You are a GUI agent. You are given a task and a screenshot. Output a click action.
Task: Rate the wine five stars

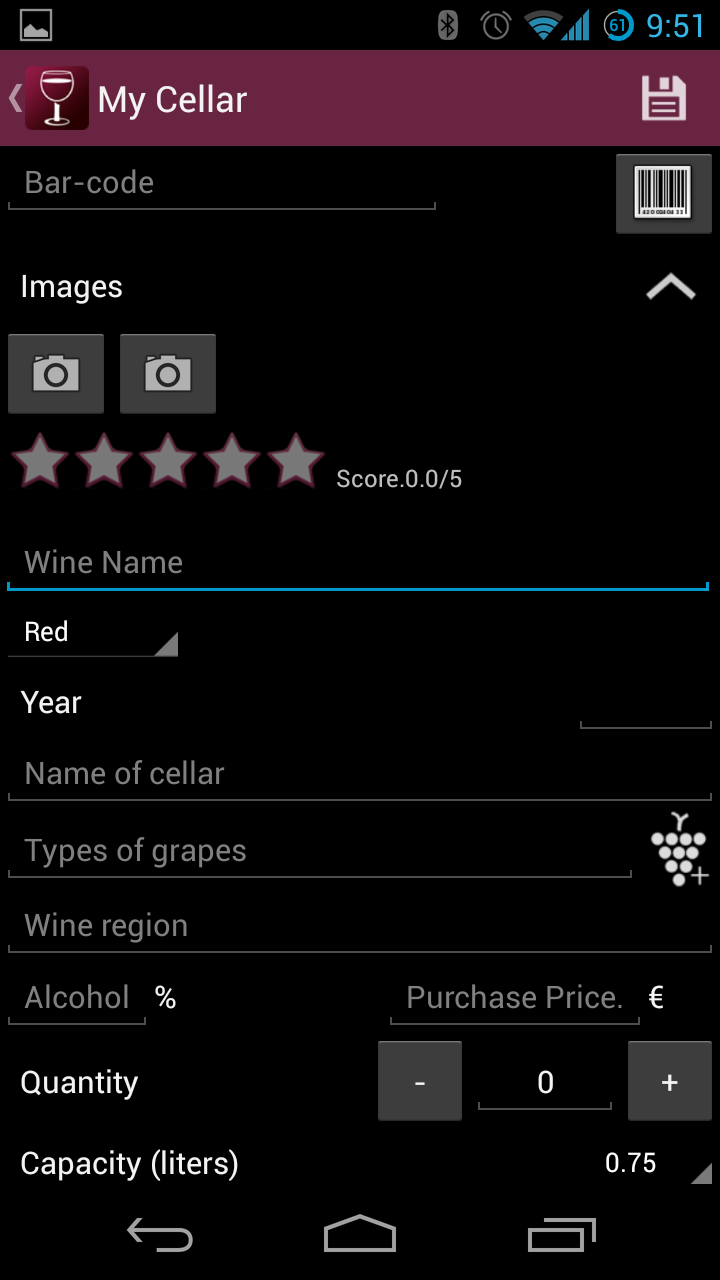[296, 461]
